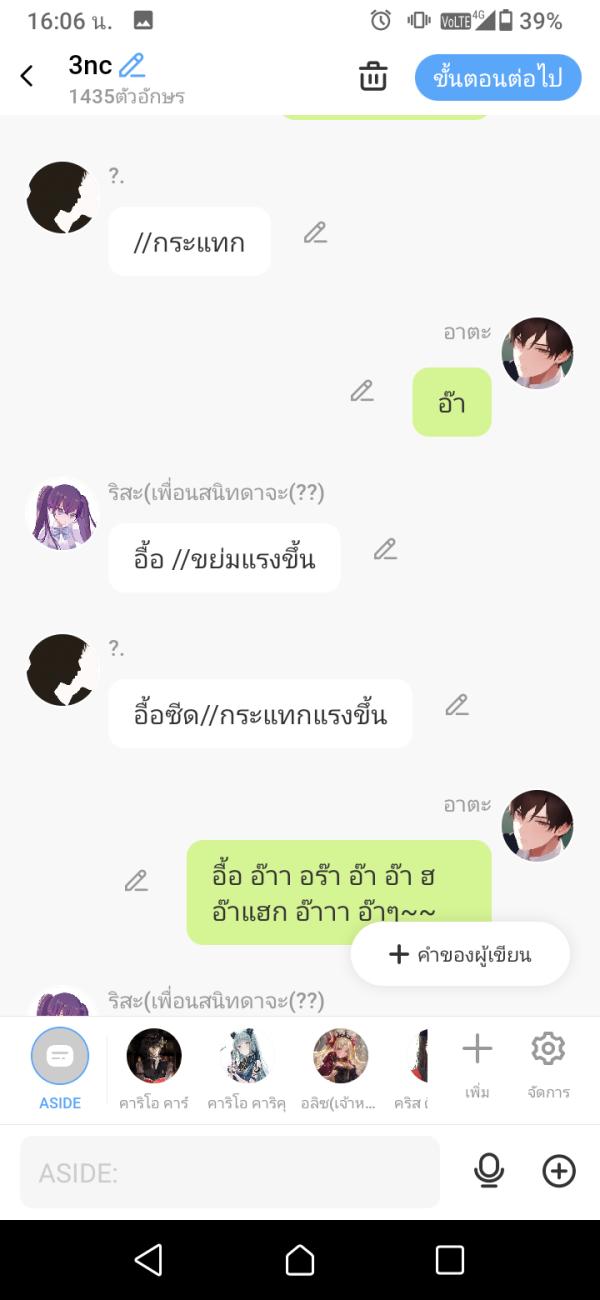Edit the อ๊า message bubble

point(362,391)
